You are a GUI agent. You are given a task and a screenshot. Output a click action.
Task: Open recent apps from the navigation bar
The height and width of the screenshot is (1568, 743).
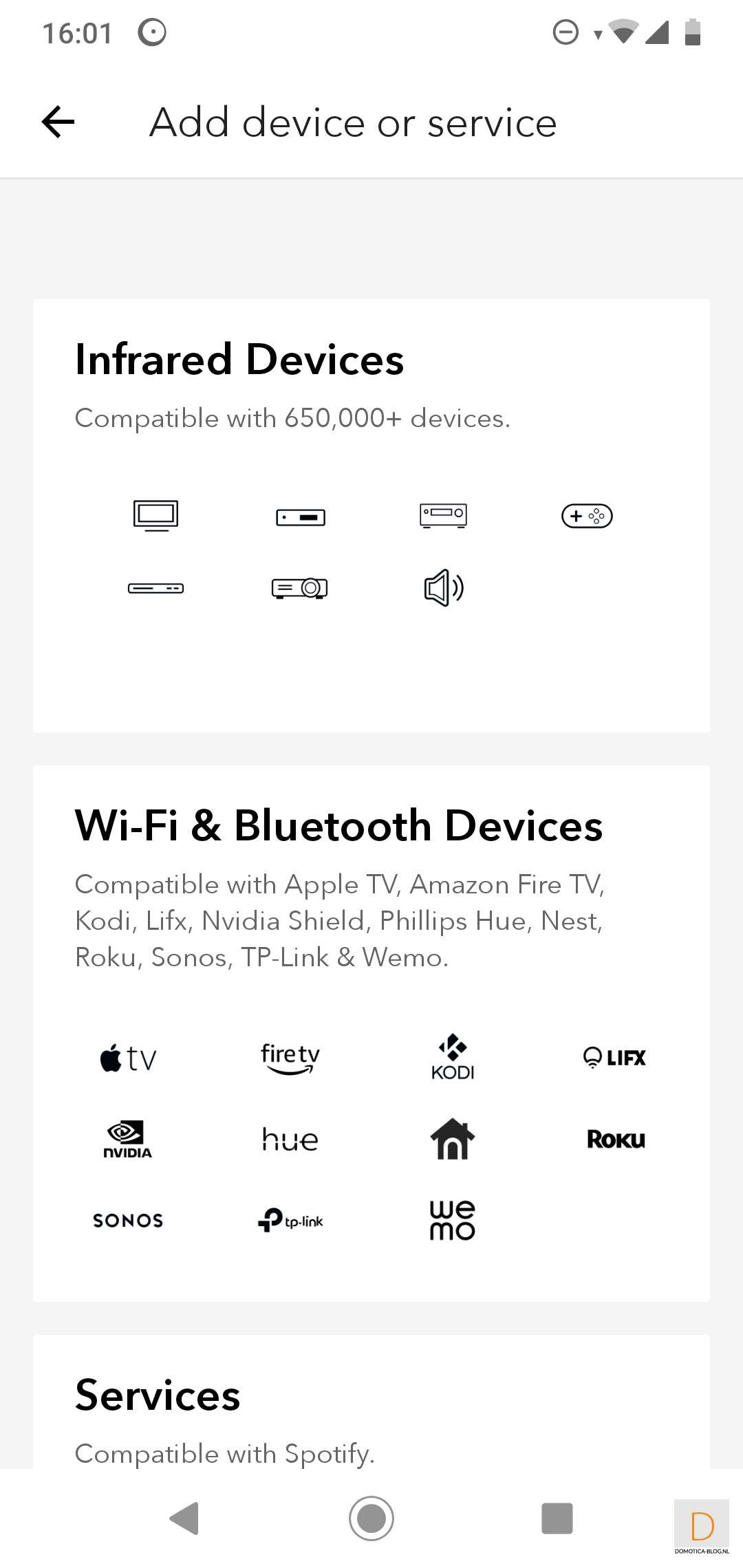(x=557, y=1518)
